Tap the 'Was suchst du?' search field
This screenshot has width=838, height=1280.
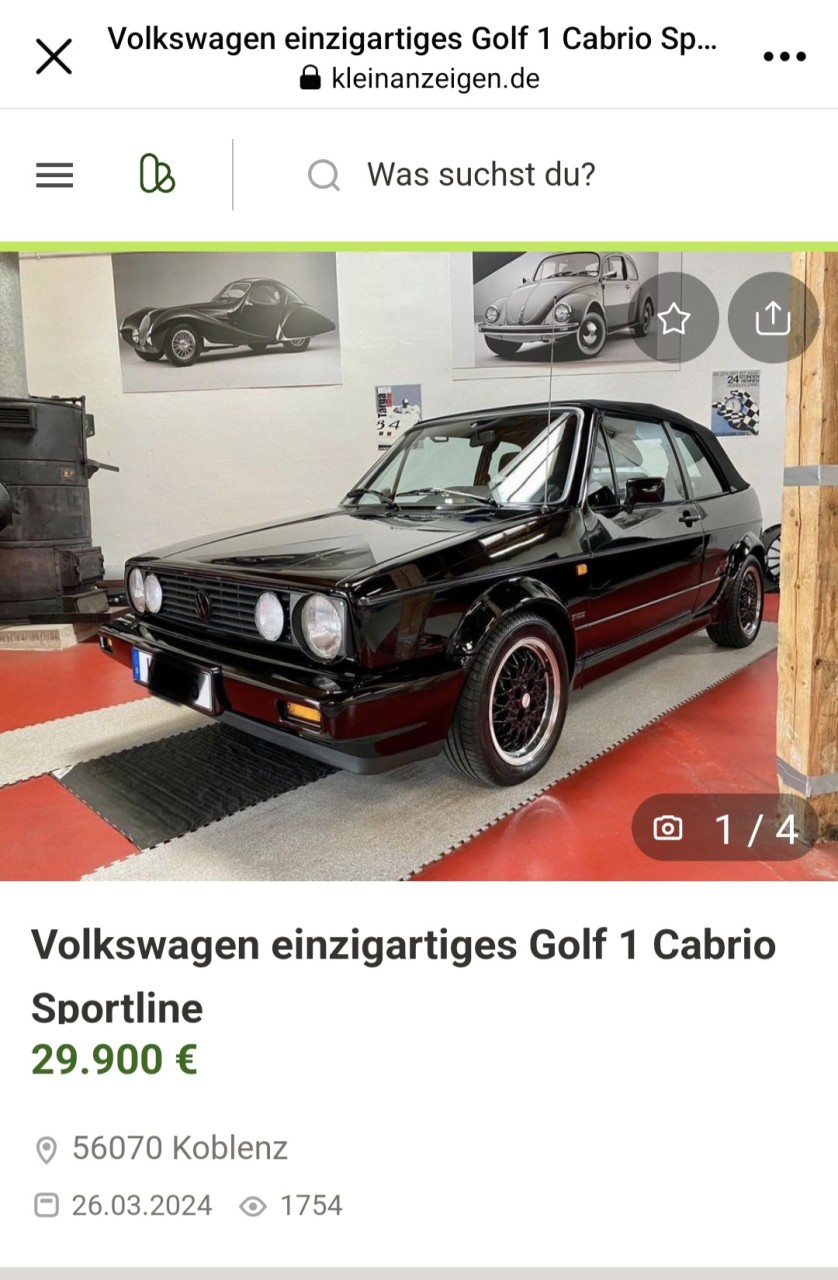pyautogui.click(x=480, y=175)
